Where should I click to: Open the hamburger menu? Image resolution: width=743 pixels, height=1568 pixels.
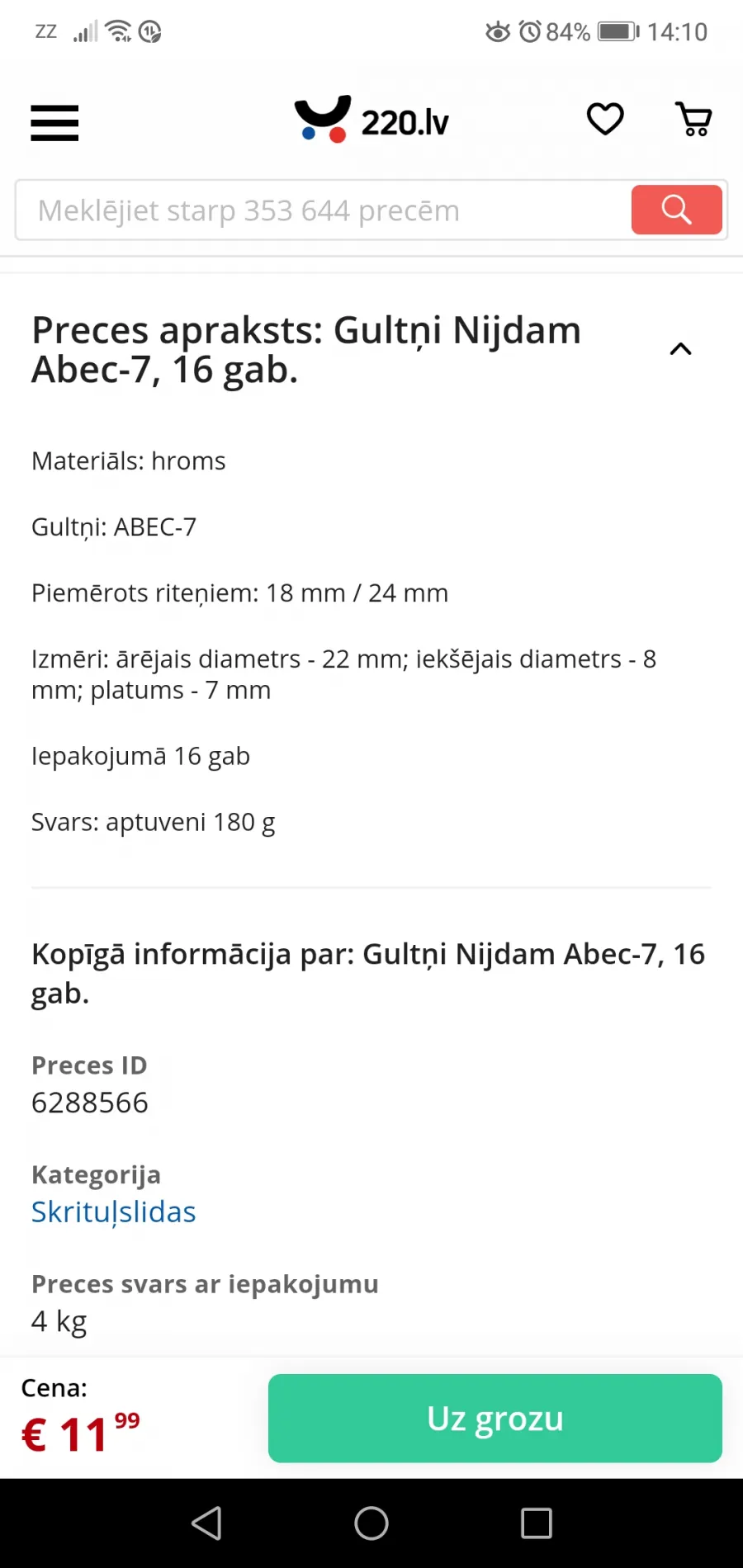(x=54, y=123)
